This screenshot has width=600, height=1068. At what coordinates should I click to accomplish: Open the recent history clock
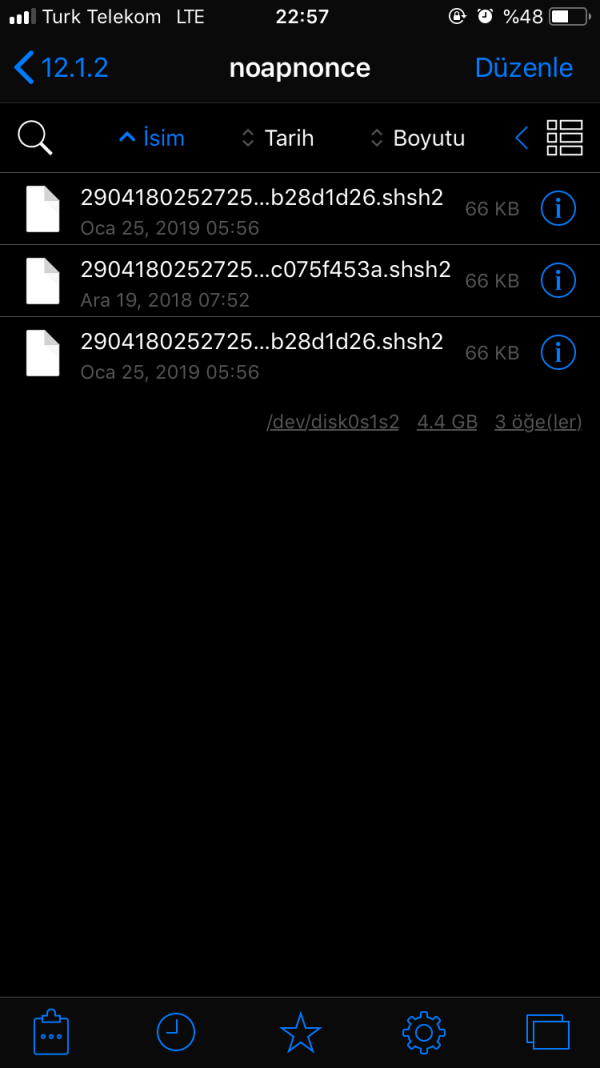(x=176, y=1032)
